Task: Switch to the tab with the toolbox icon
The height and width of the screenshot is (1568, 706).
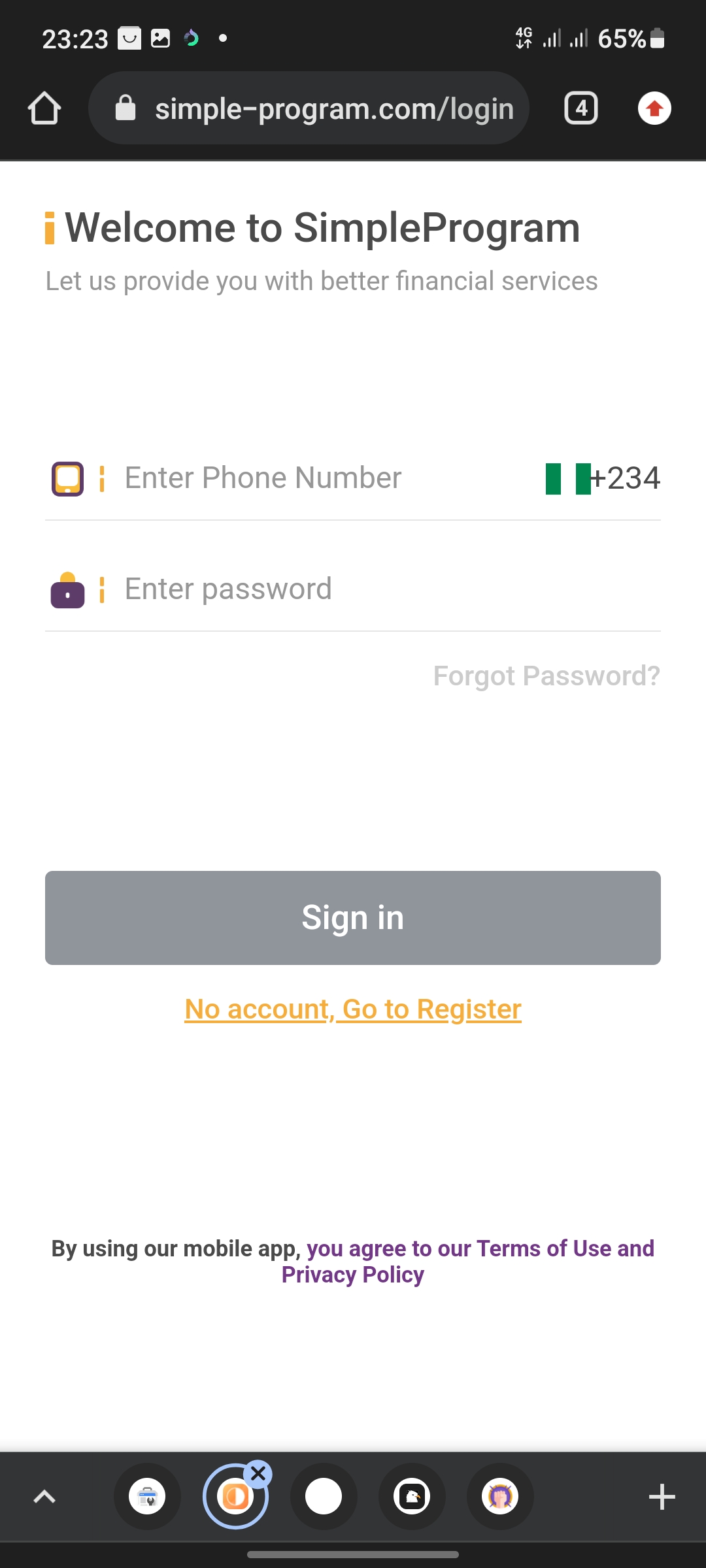Action: coord(147,1497)
